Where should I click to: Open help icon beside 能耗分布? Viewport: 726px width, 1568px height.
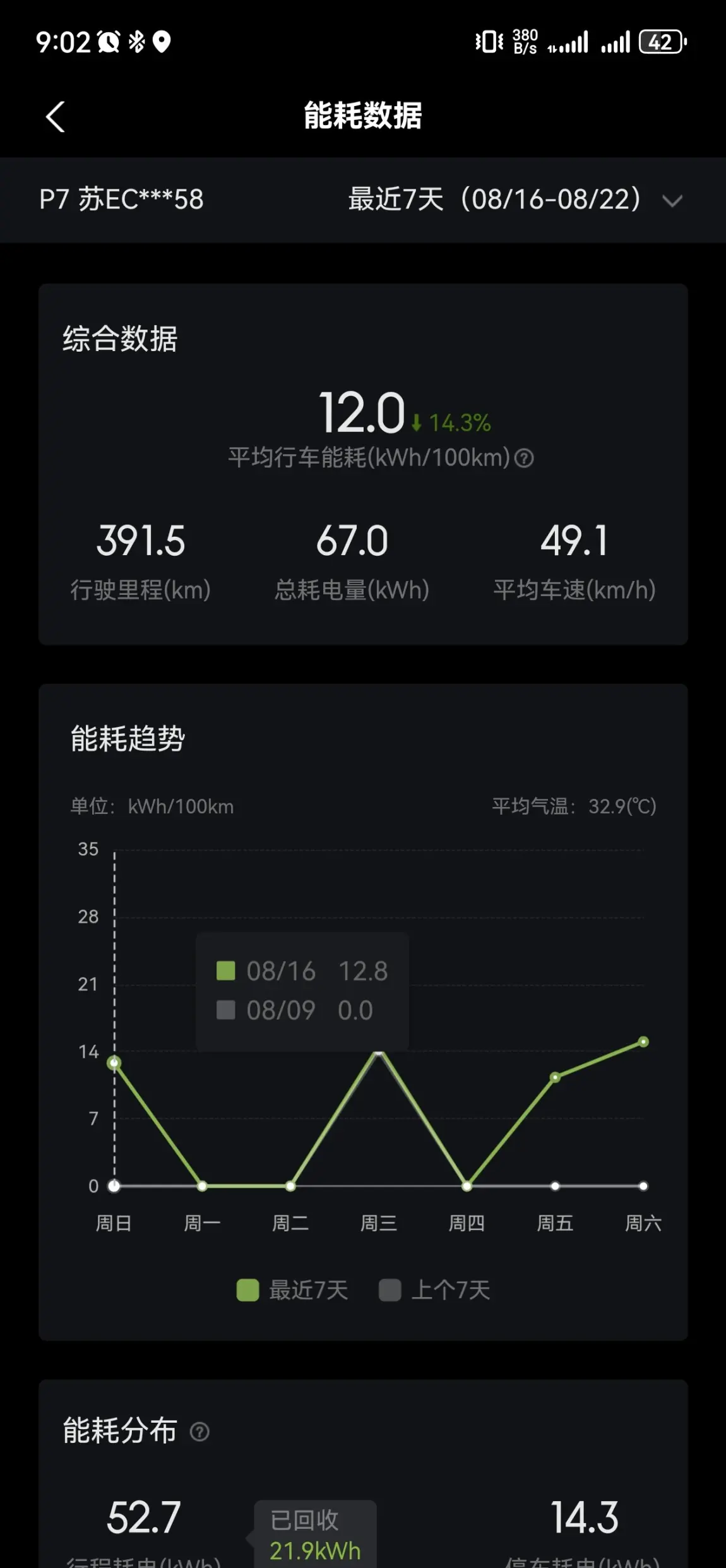(x=199, y=1432)
